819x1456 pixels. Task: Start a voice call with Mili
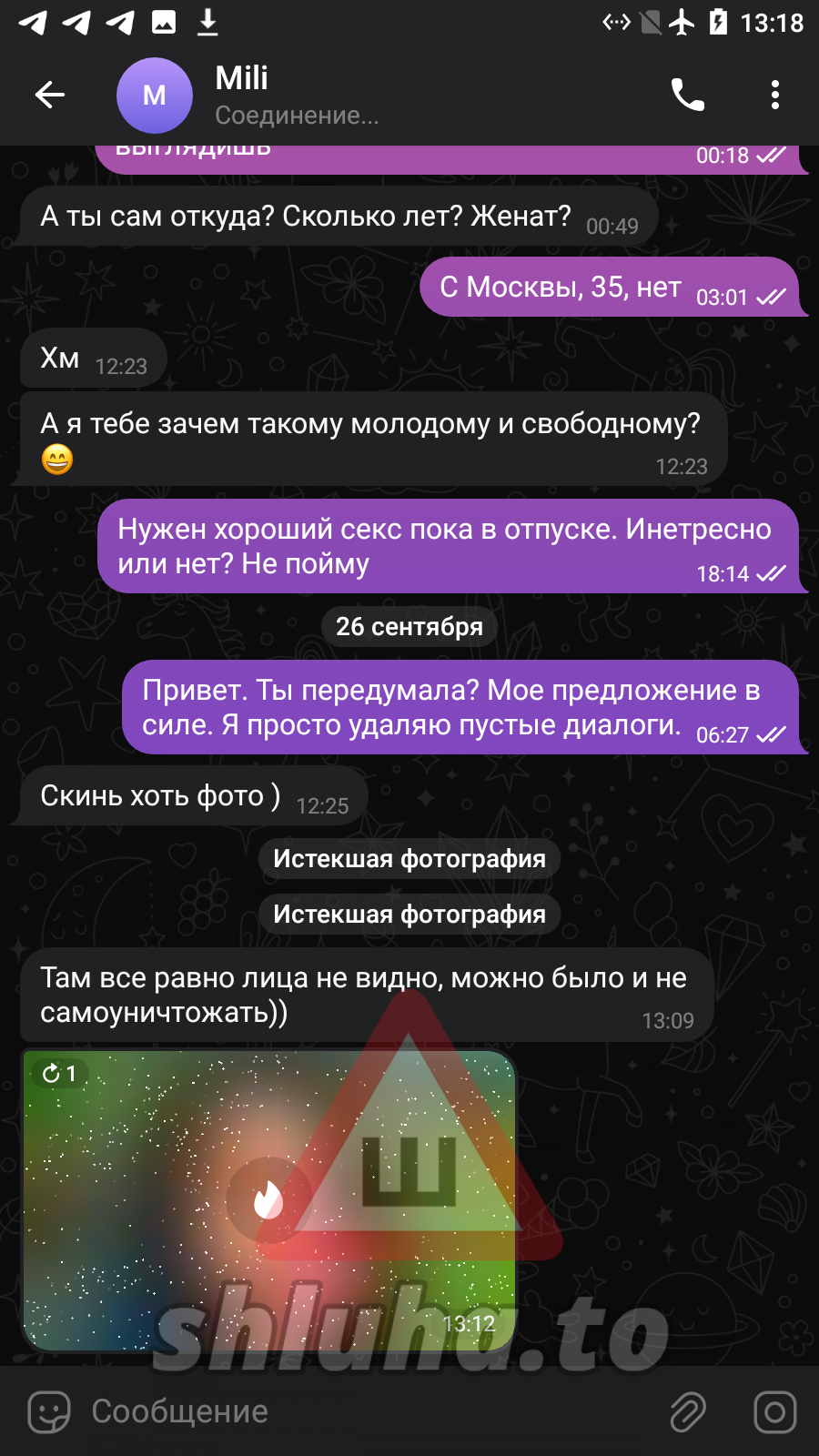[x=687, y=95]
